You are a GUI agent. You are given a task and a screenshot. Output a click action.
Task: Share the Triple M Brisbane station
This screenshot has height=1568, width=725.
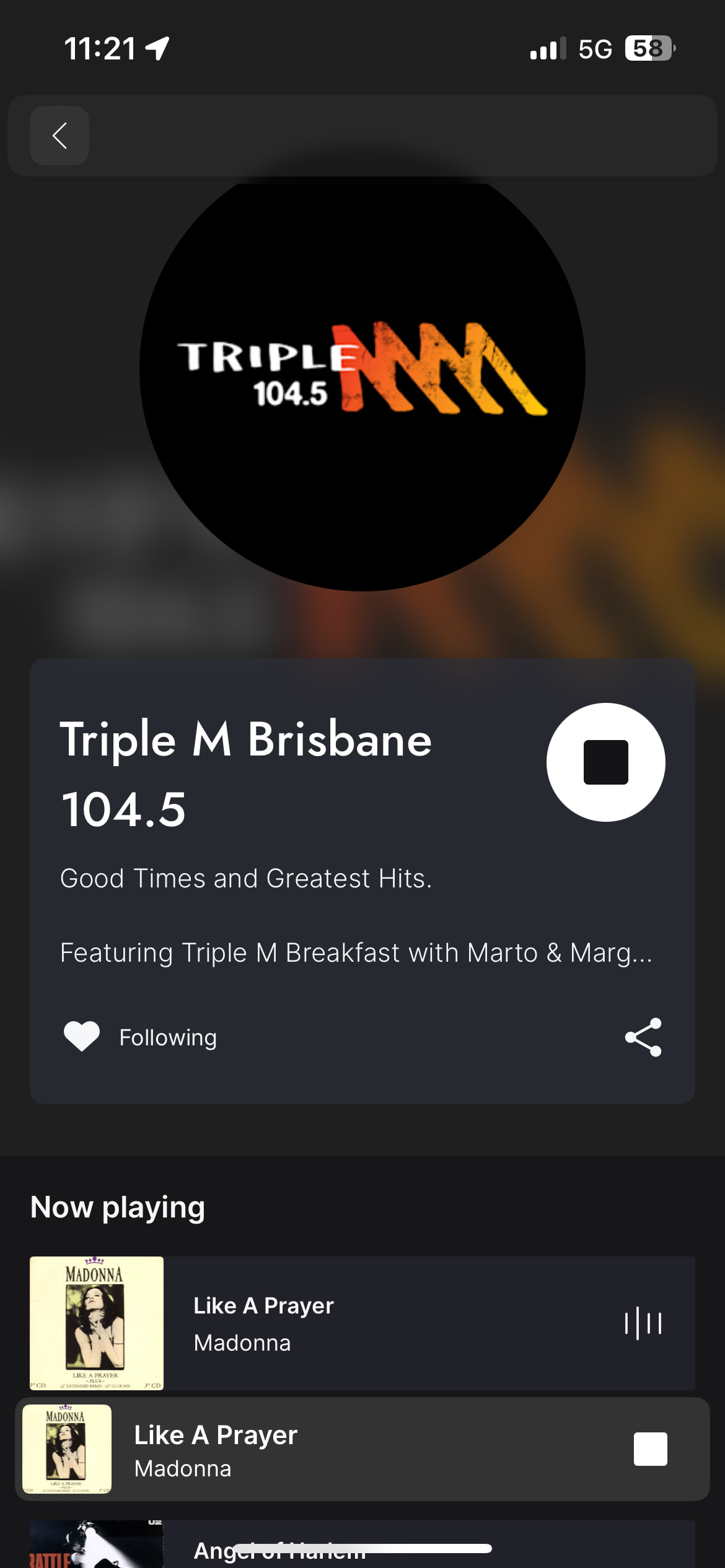(643, 1037)
